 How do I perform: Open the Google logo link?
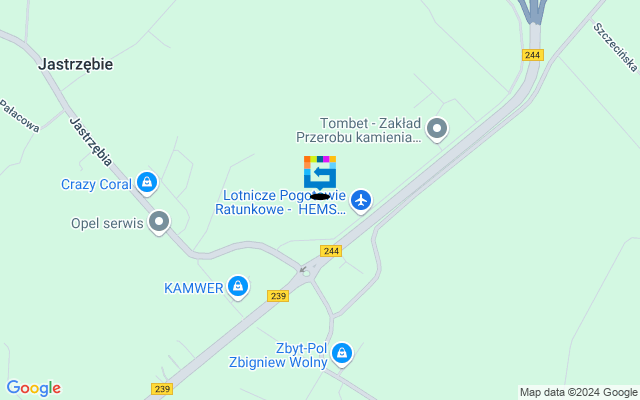coord(33,388)
